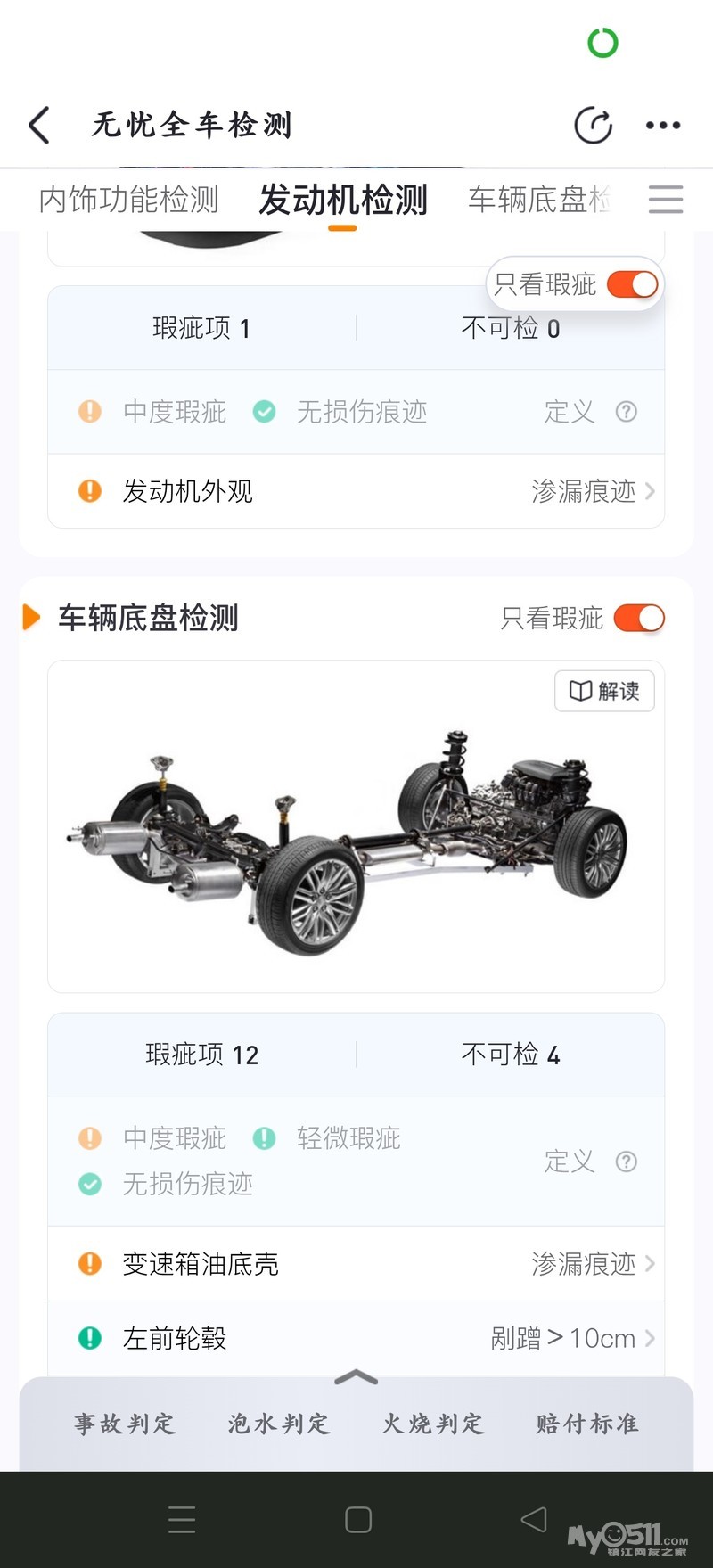This screenshot has height=1568, width=713.
Task: Open 事故判定 section
Action: click(125, 1424)
